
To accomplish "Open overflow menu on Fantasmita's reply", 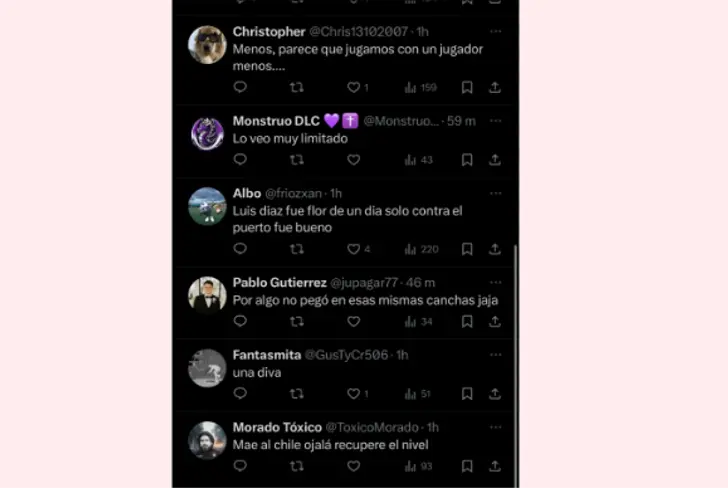I will click(x=495, y=355).
